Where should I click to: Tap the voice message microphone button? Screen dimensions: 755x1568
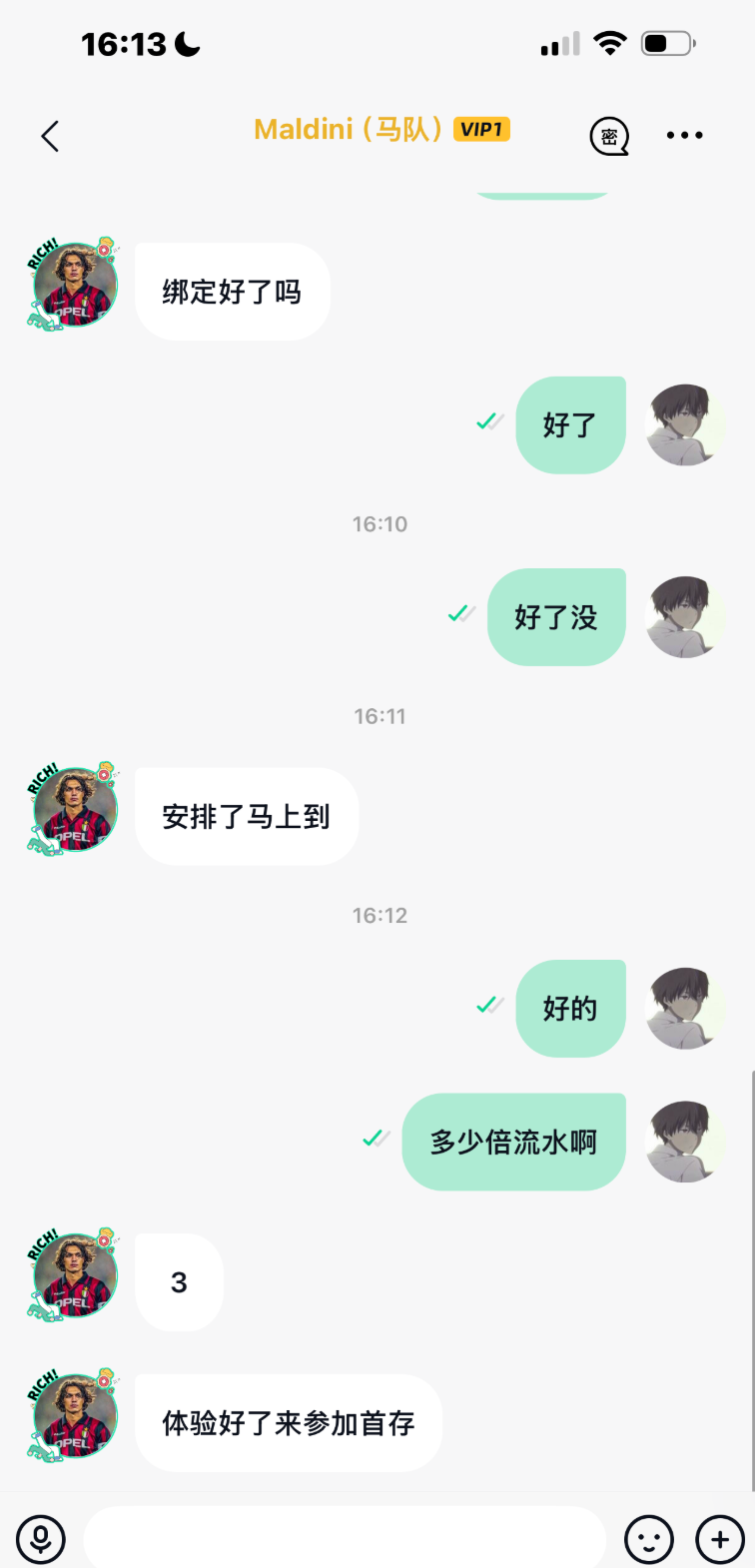pyautogui.click(x=41, y=1540)
